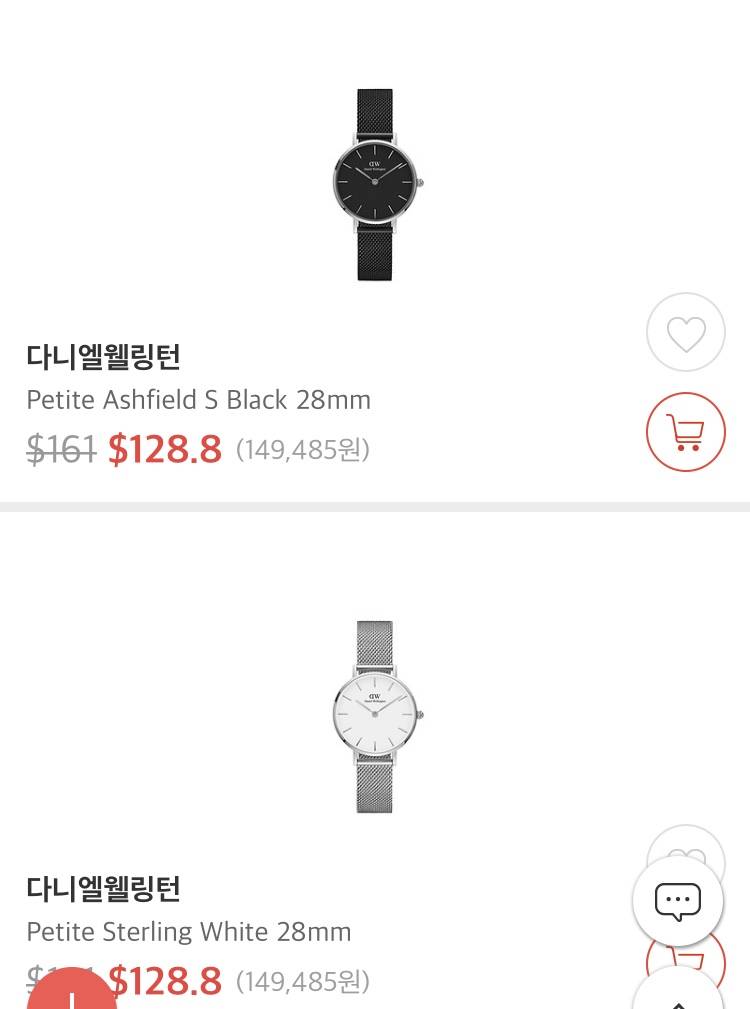The width and height of the screenshot is (750, 1009).
Task: Add Petite Ashfield S Black to cart
Action: pyautogui.click(x=686, y=432)
